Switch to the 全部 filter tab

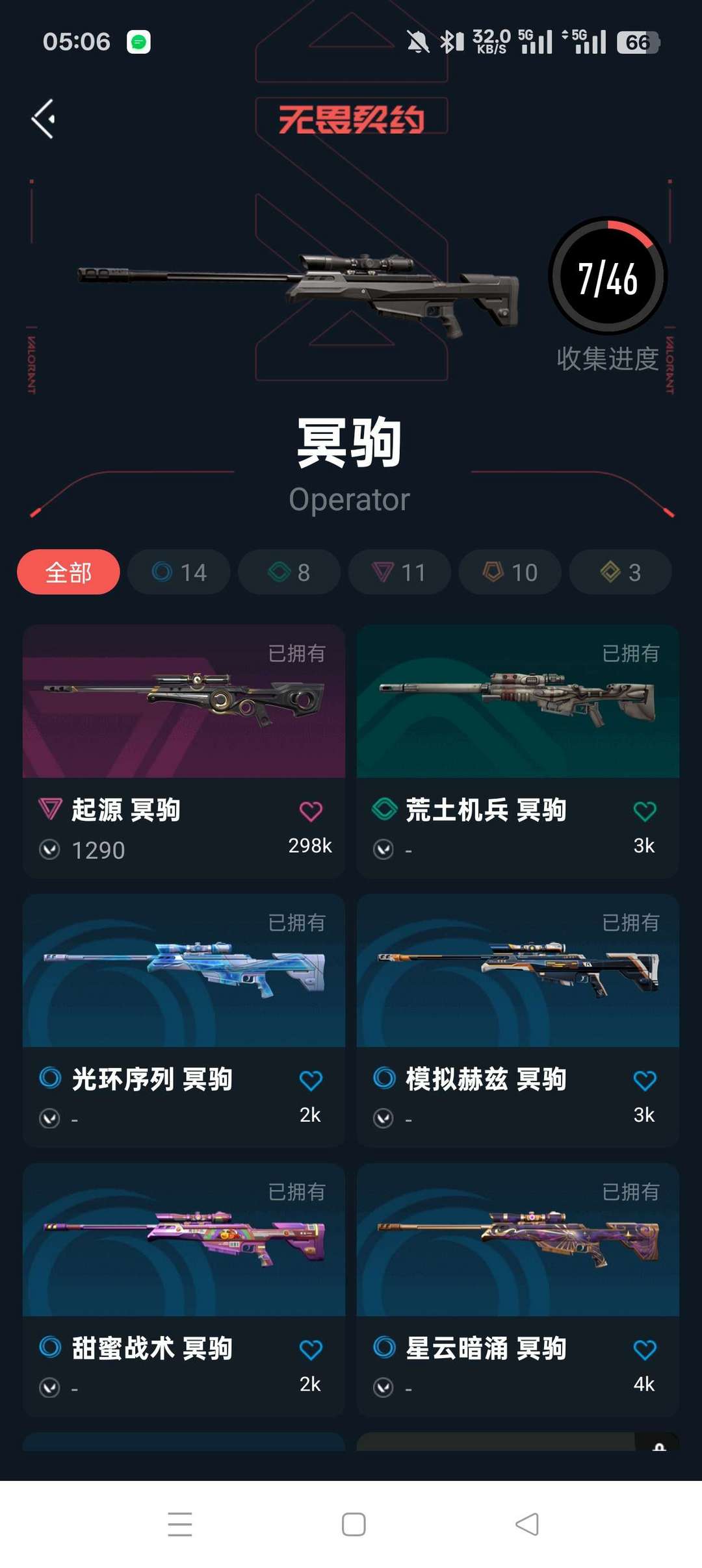[x=68, y=572]
